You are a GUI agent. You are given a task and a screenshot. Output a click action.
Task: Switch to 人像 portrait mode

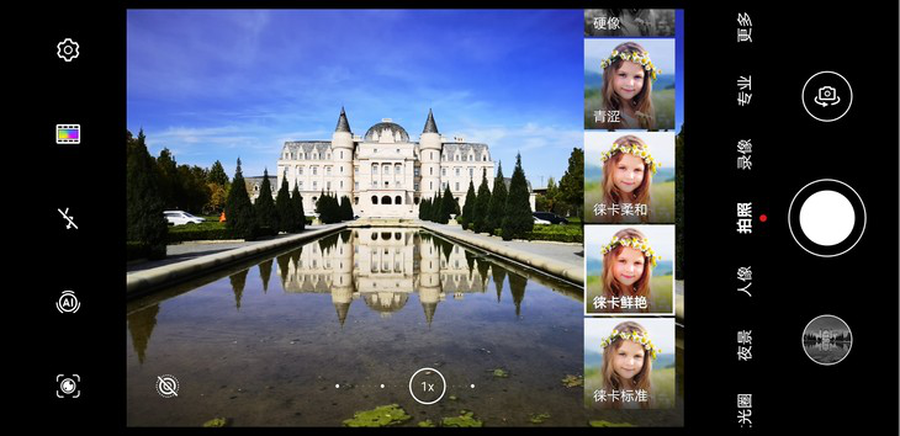pos(744,280)
